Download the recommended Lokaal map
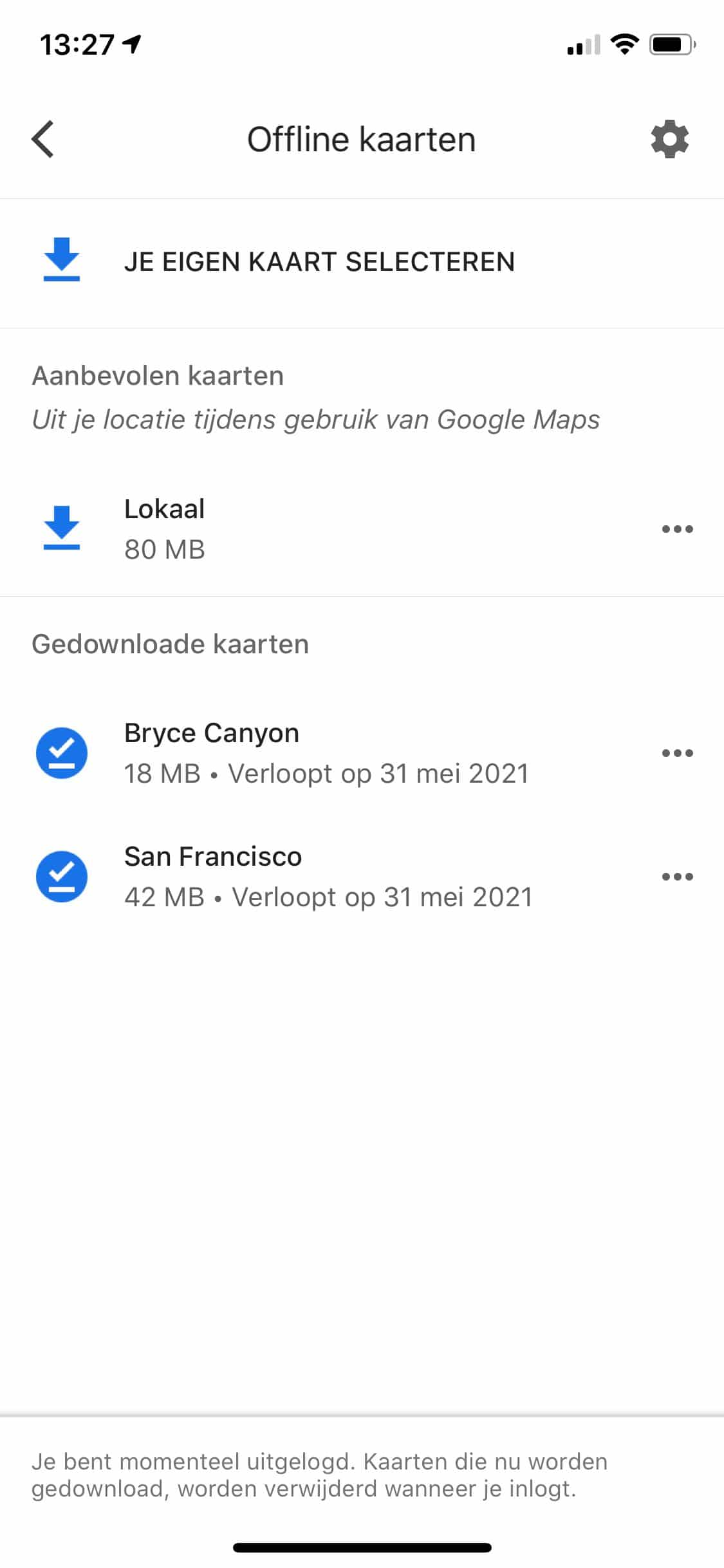This screenshot has width=724, height=1568. tap(62, 528)
